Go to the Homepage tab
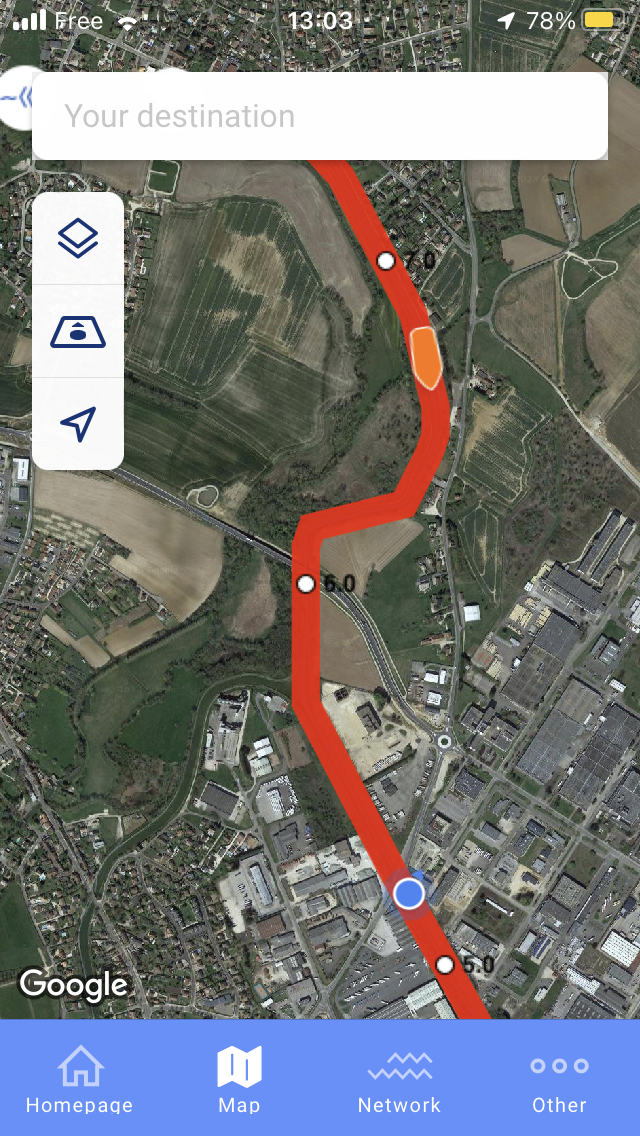Viewport: 640px width, 1136px height. [x=80, y=1078]
